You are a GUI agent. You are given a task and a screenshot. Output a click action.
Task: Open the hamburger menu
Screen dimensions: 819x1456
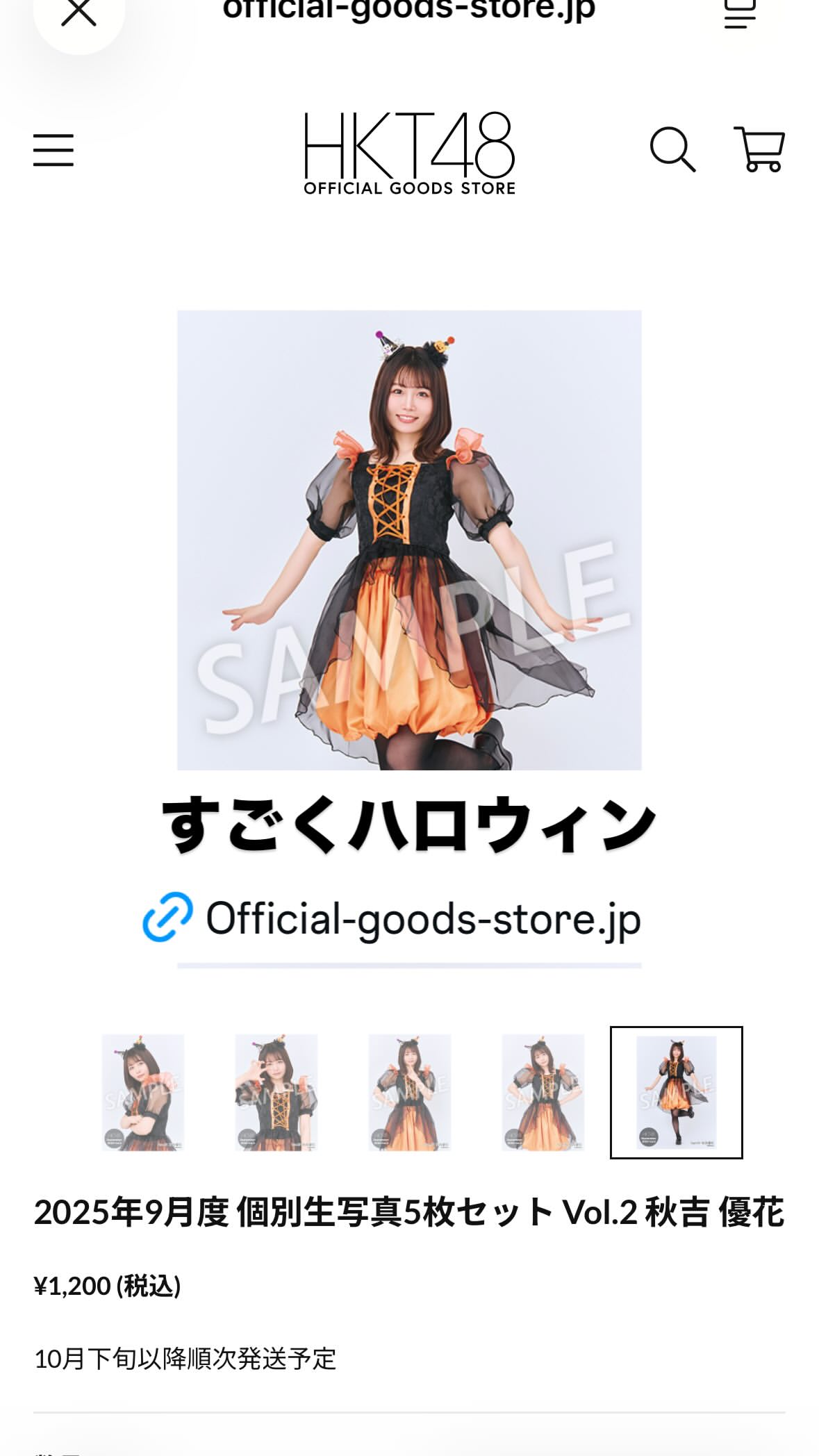point(53,150)
